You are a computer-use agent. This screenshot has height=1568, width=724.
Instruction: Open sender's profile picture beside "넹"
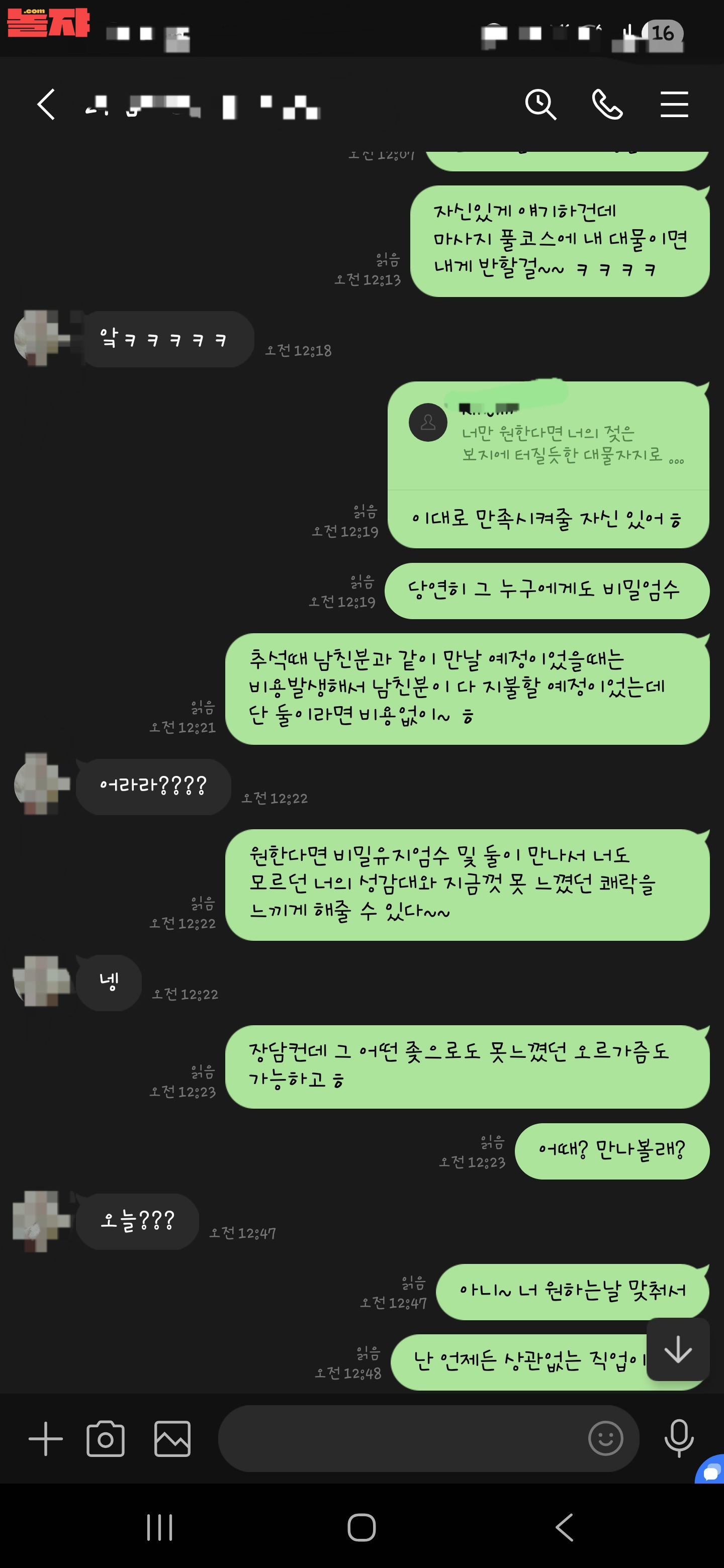click(x=40, y=981)
